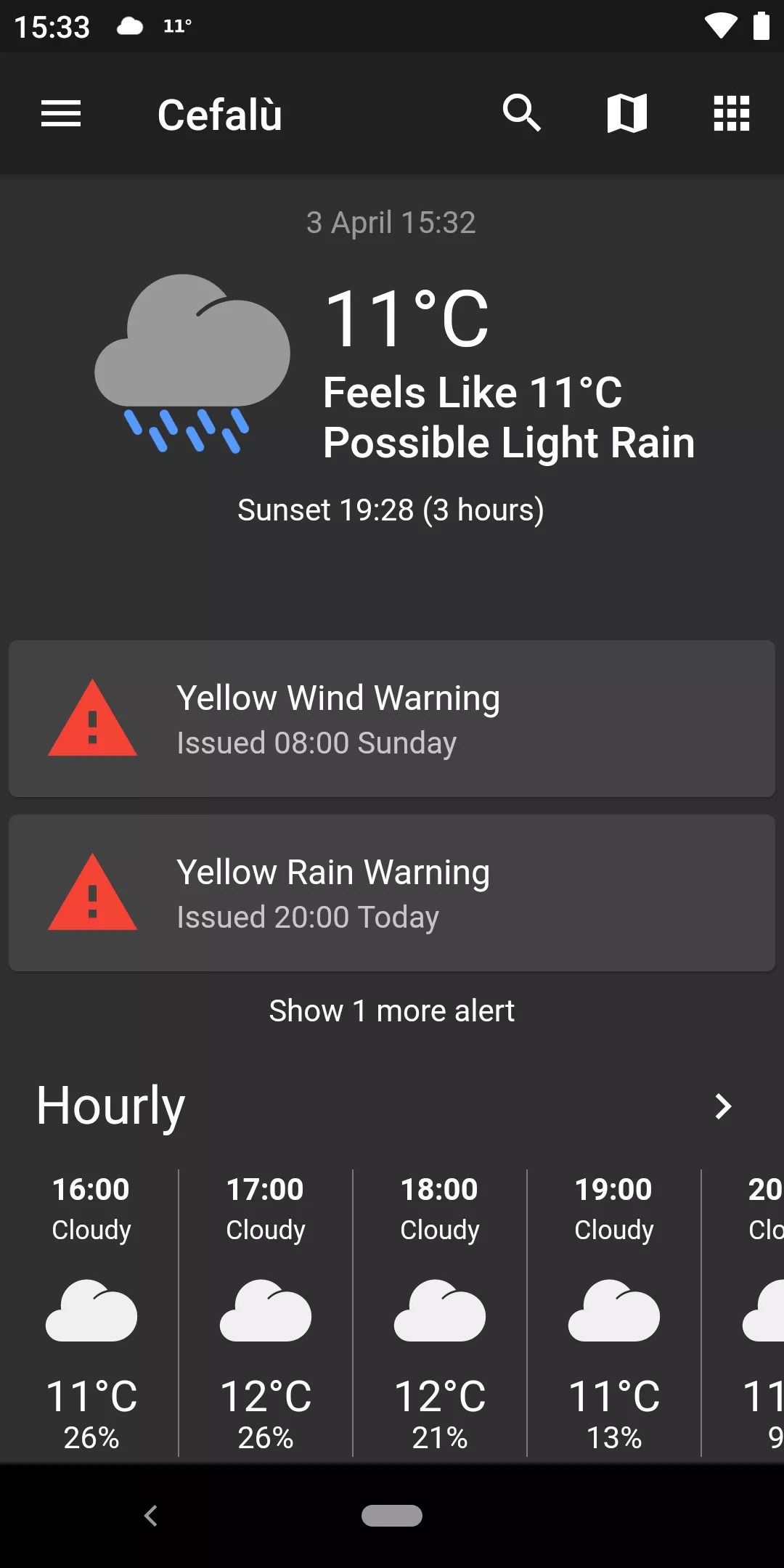Tap the search icon to find a location
Image resolution: width=784 pixels, height=1568 pixels.
(x=521, y=113)
